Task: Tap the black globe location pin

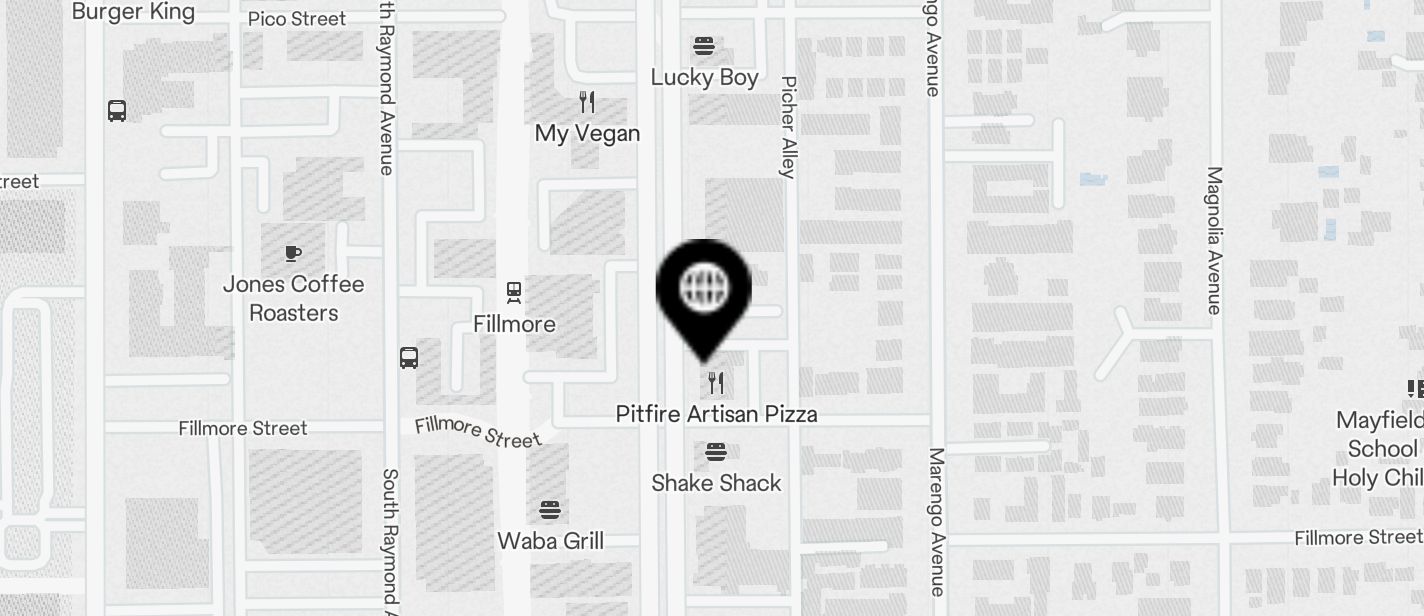Action: point(704,289)
